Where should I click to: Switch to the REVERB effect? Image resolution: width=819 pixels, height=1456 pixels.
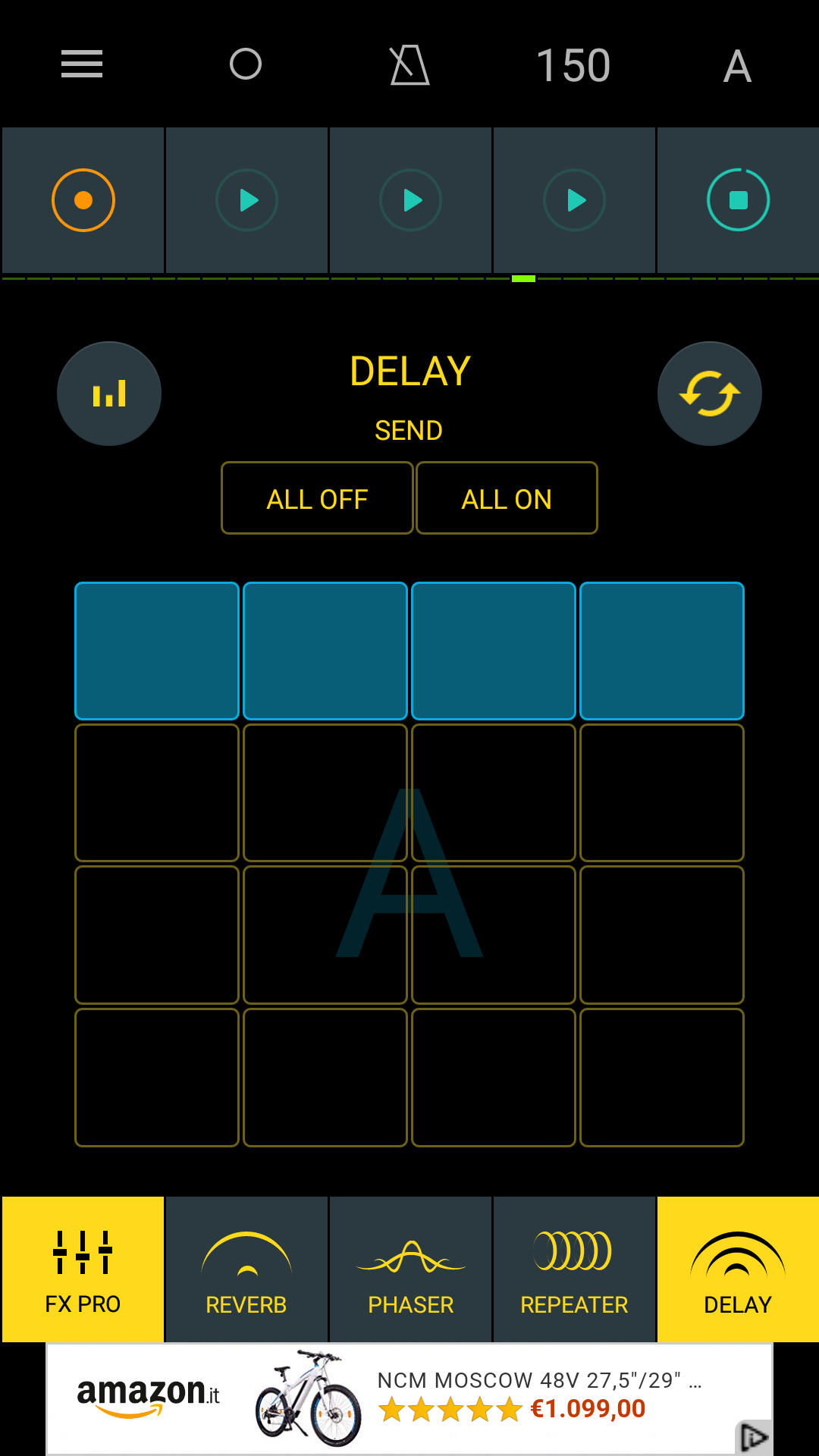click(246, 1269)
